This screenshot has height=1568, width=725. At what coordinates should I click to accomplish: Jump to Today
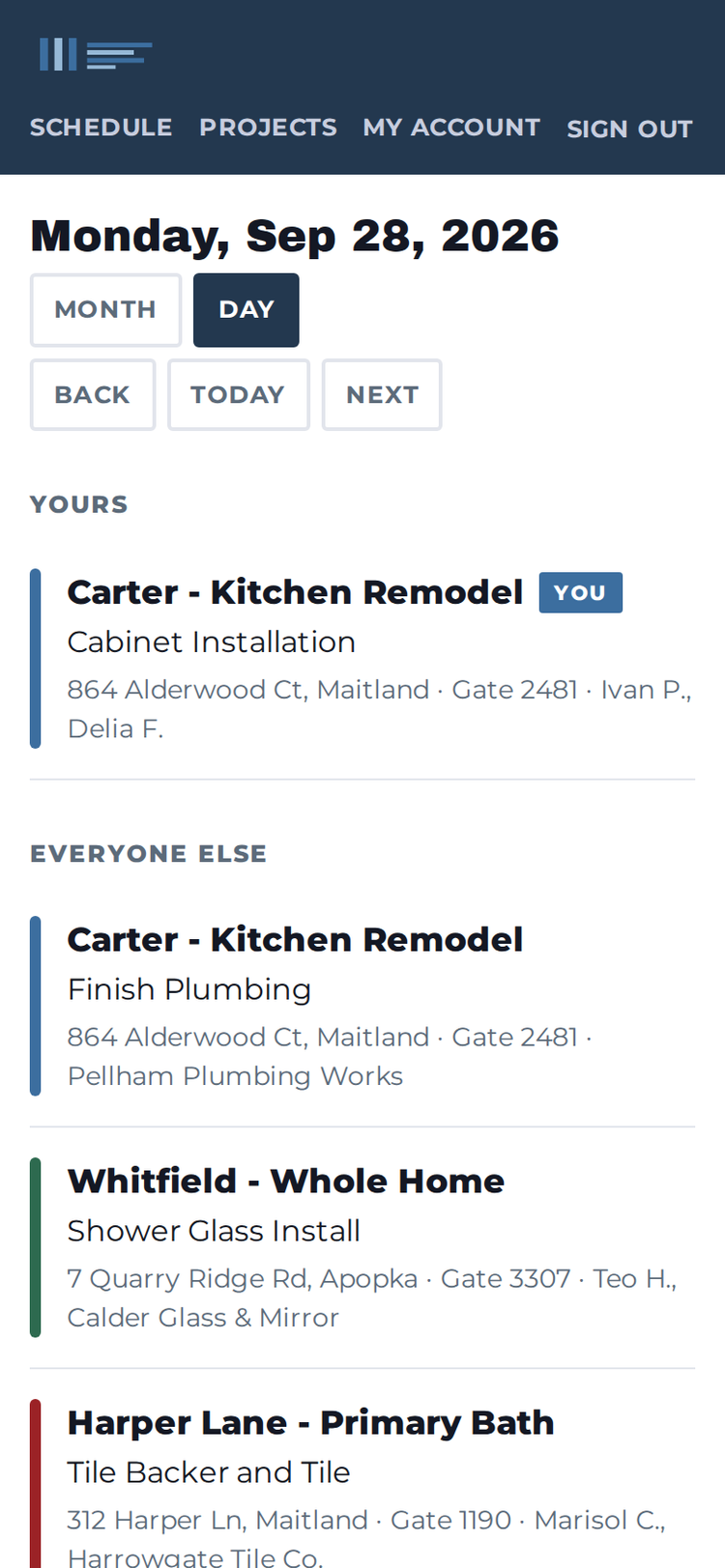click(239, 395)
